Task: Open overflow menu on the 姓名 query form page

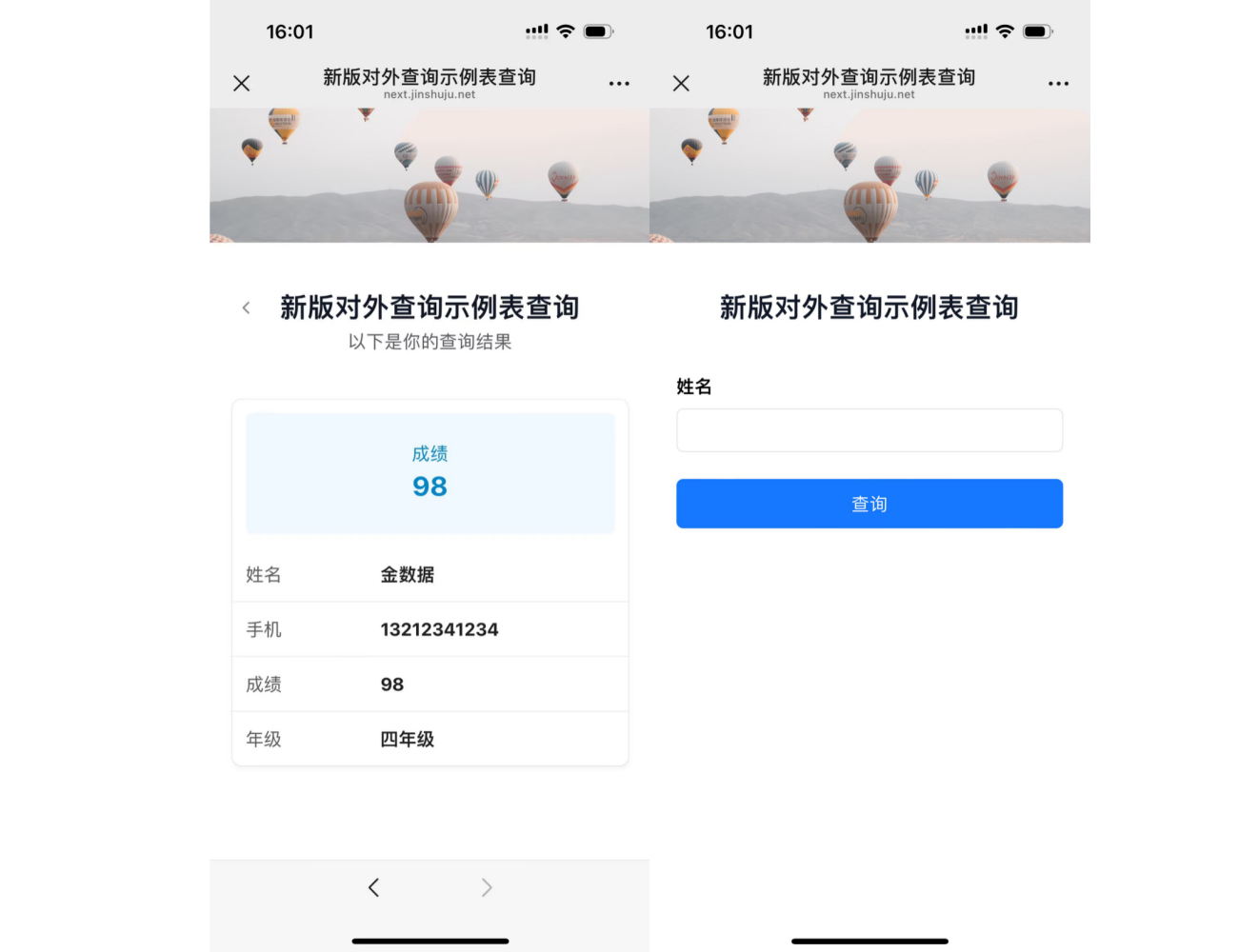Action: pos(1058,84)
